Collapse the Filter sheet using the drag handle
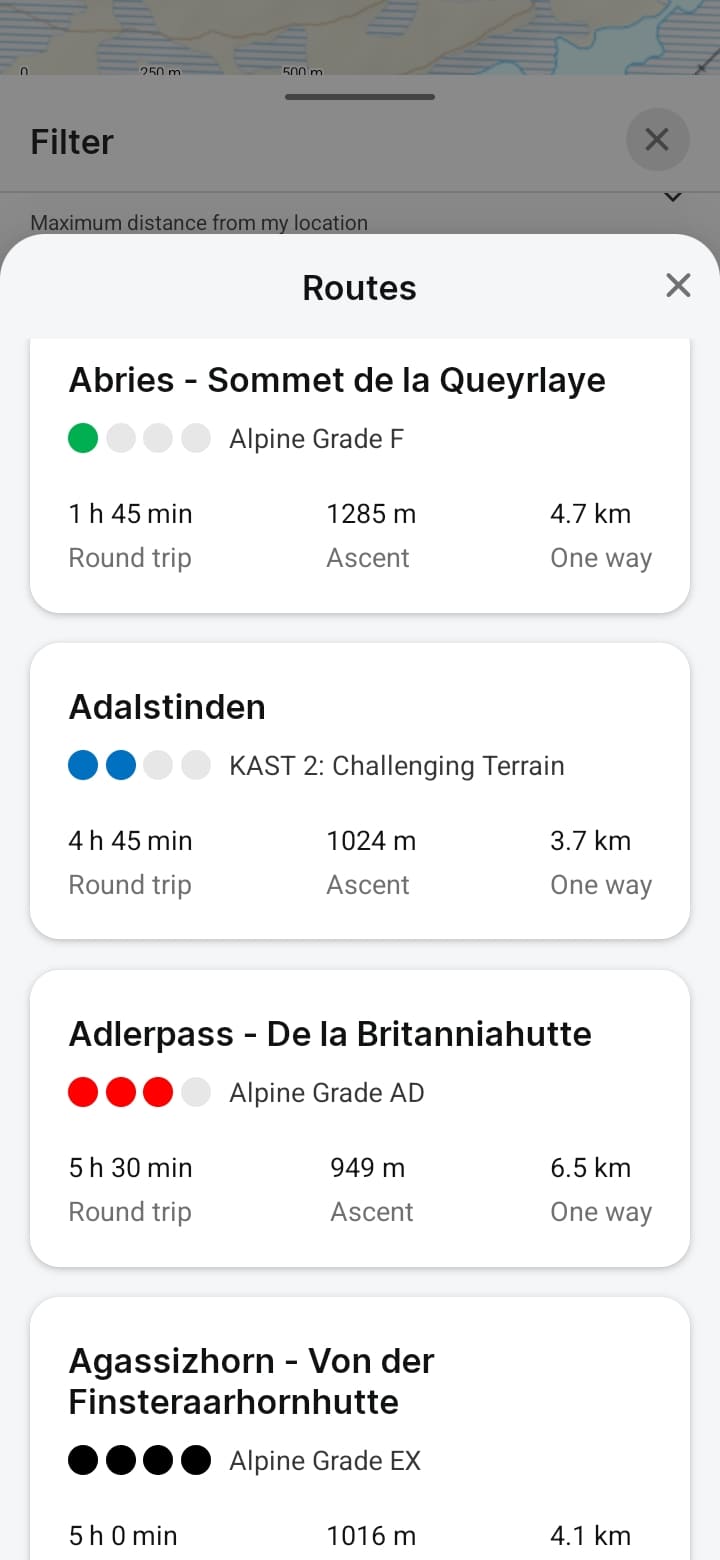The height and width of the screenshot is (1560, 720). click(359, 97)
